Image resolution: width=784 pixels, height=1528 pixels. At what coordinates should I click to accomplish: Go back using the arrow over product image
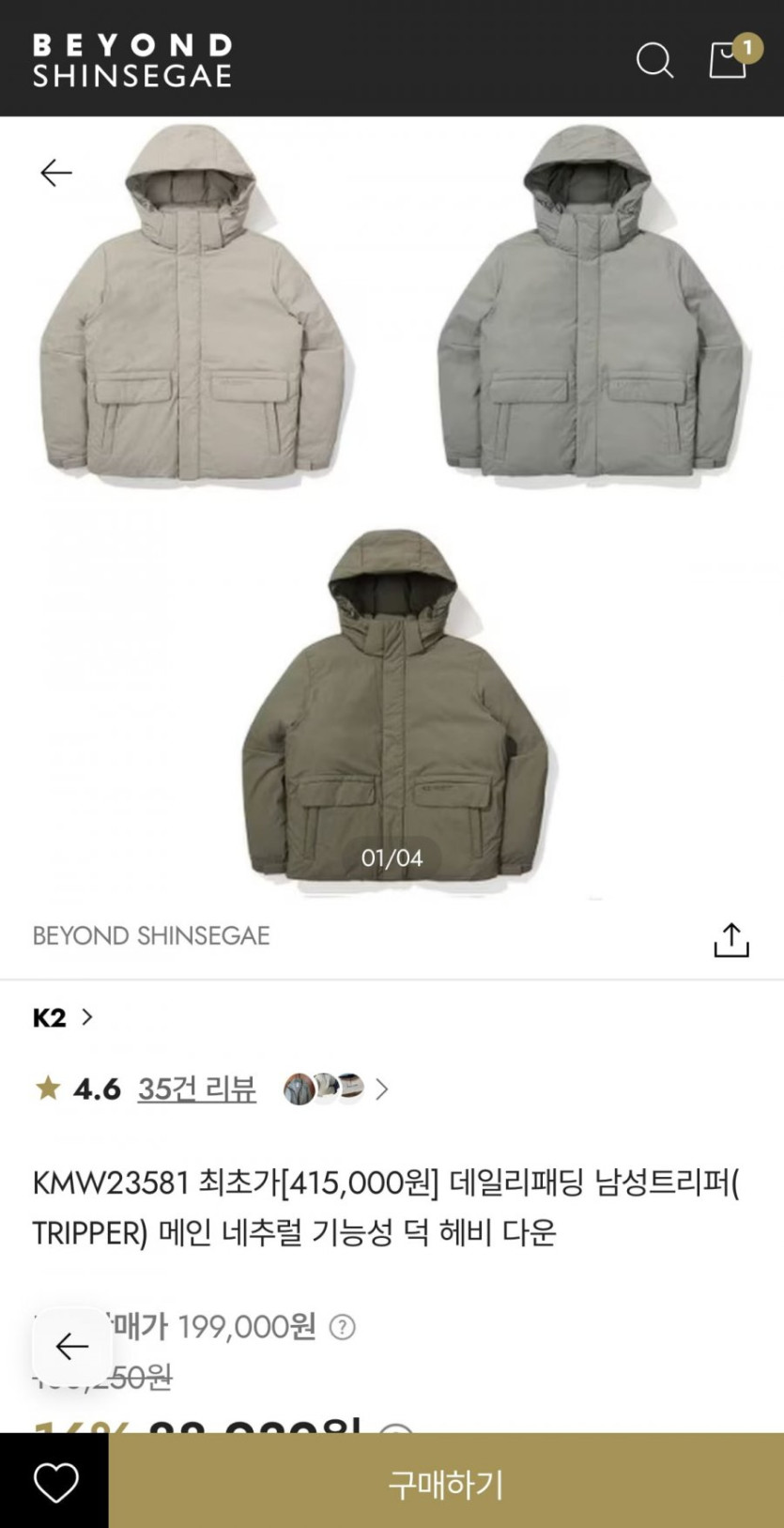[56, 173]
